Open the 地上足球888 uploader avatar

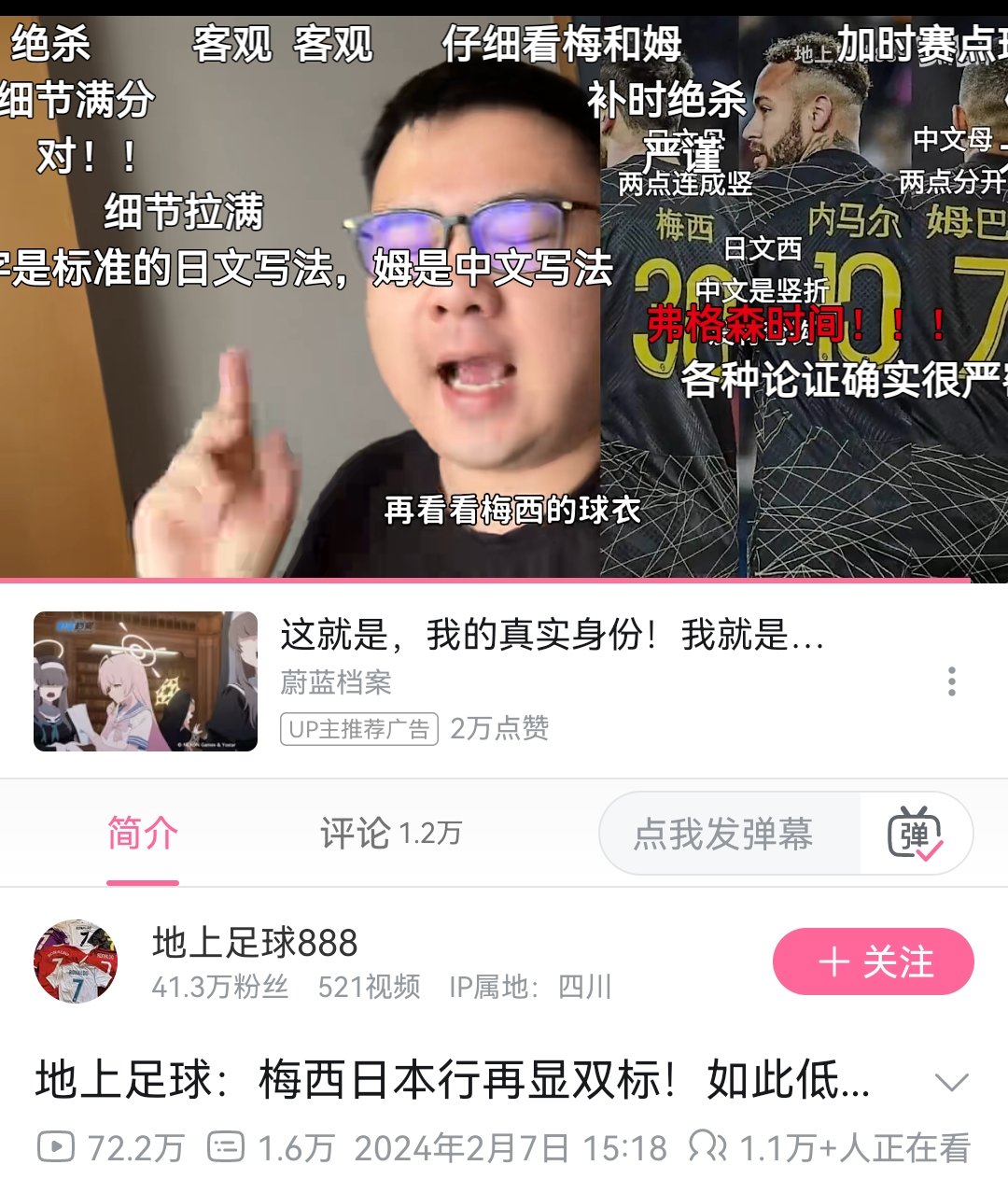[x=76, y=961]
